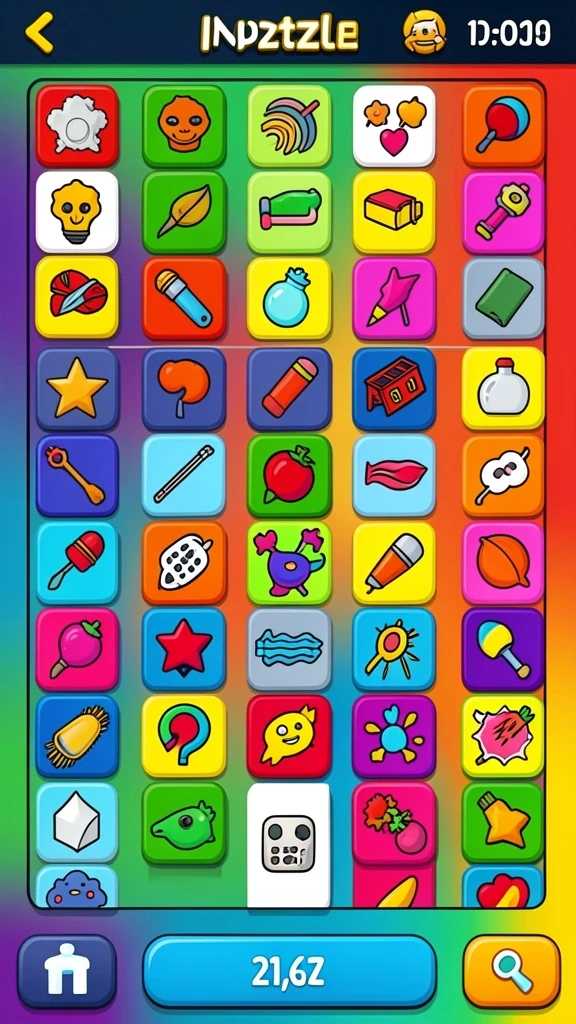Image resolution: width=576 pixels, height=1024 pixels.
Task: Tap the emoji face icon in header
Action: click(424, 32)
